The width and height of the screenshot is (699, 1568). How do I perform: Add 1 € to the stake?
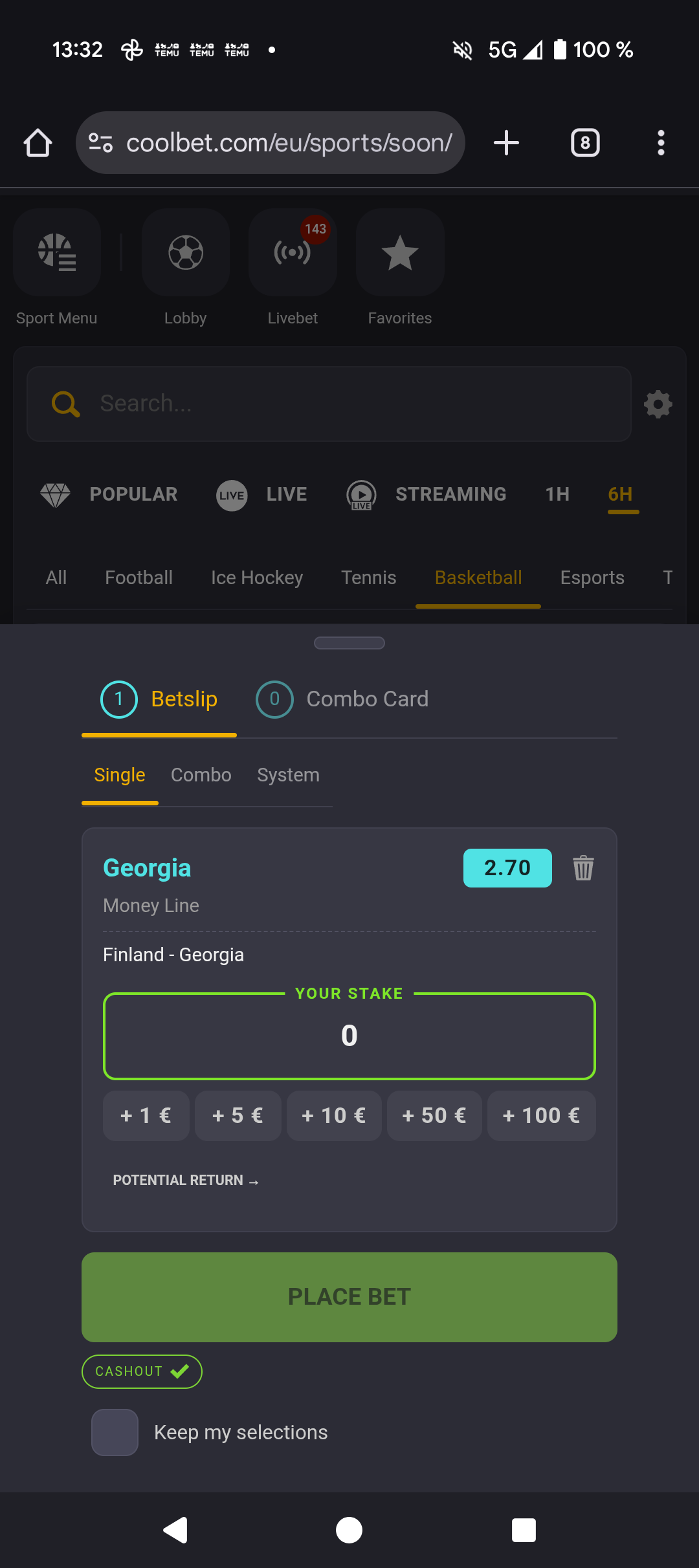click(x=146, y=1116)
